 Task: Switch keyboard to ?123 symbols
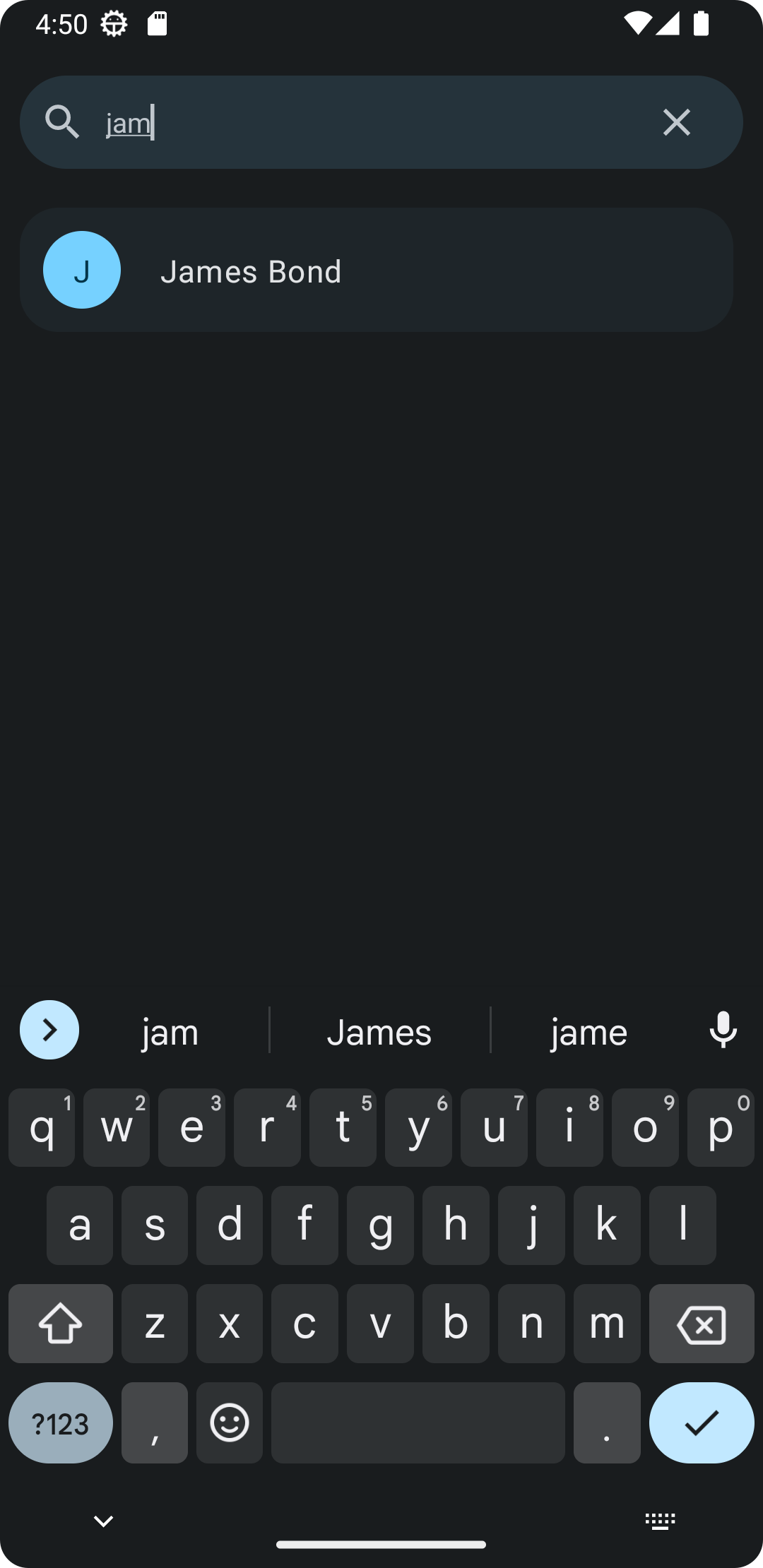click(61, 1423)
